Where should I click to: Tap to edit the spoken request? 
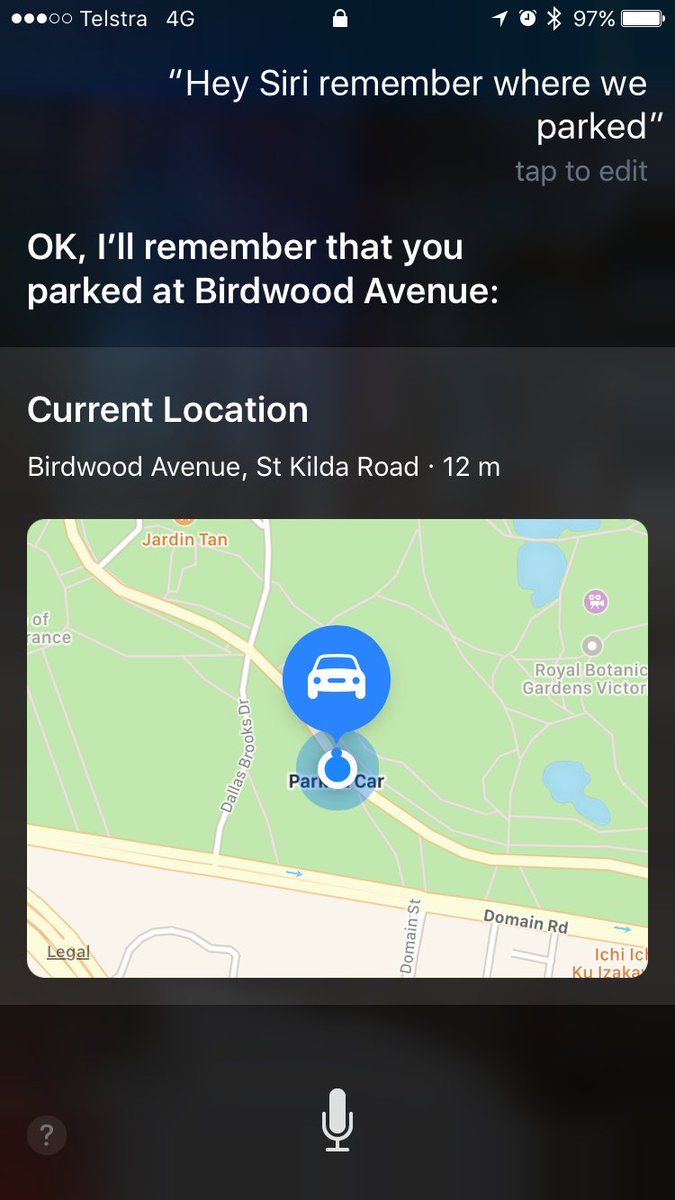[x=581, y=171]
